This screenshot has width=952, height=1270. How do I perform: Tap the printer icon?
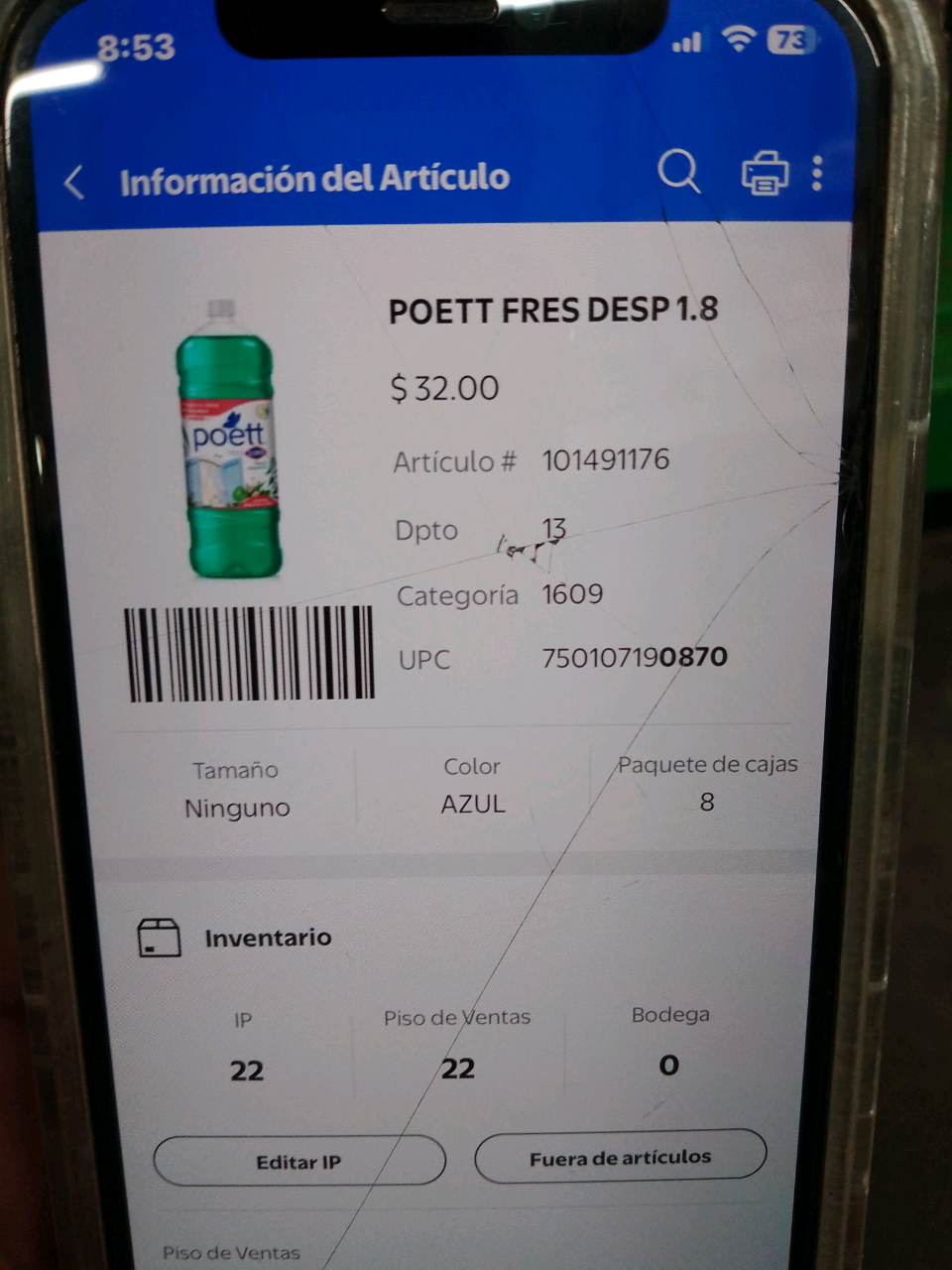pos(765,173)
